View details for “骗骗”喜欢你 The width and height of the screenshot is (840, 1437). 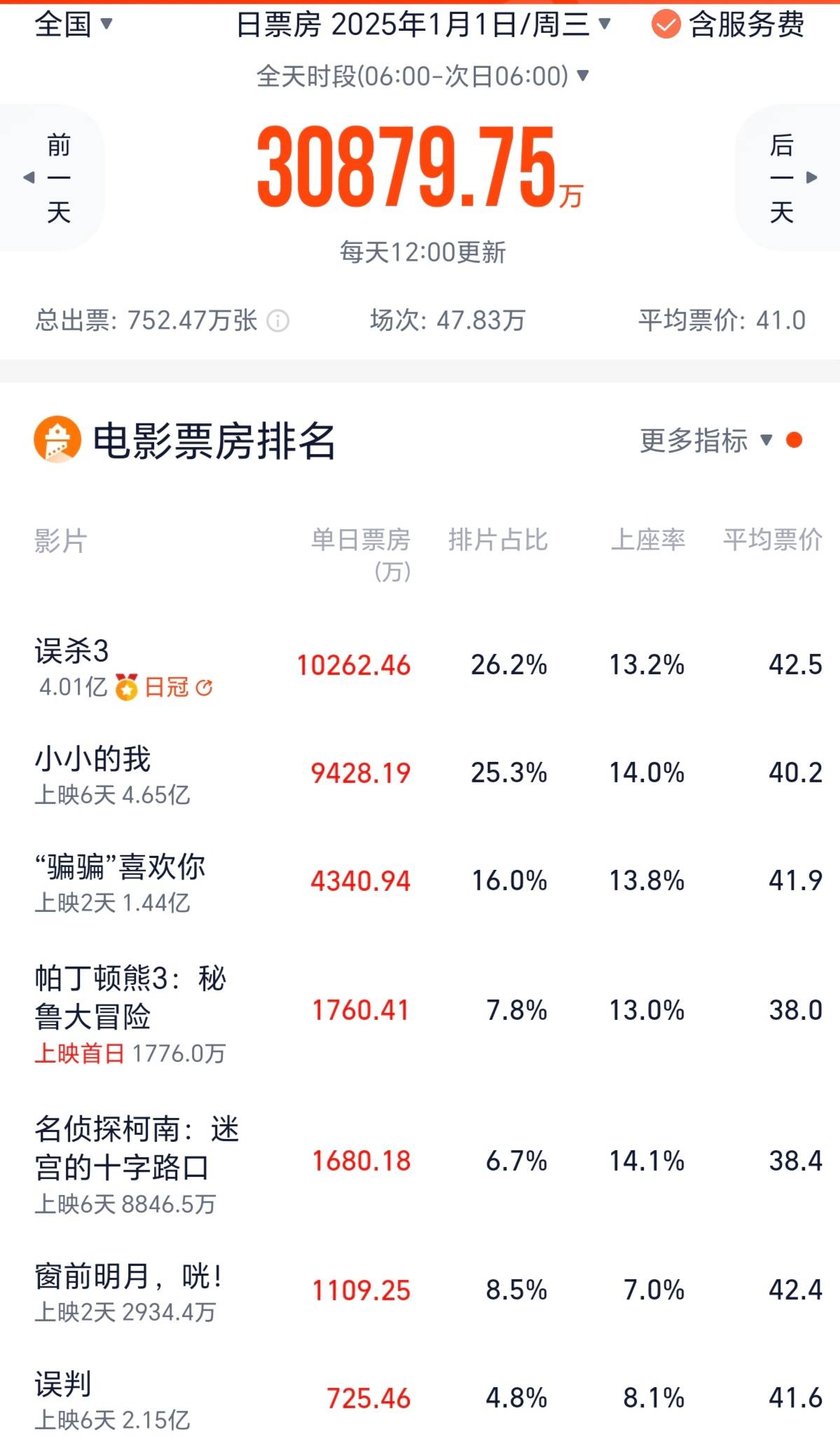(x=420, y=882)
